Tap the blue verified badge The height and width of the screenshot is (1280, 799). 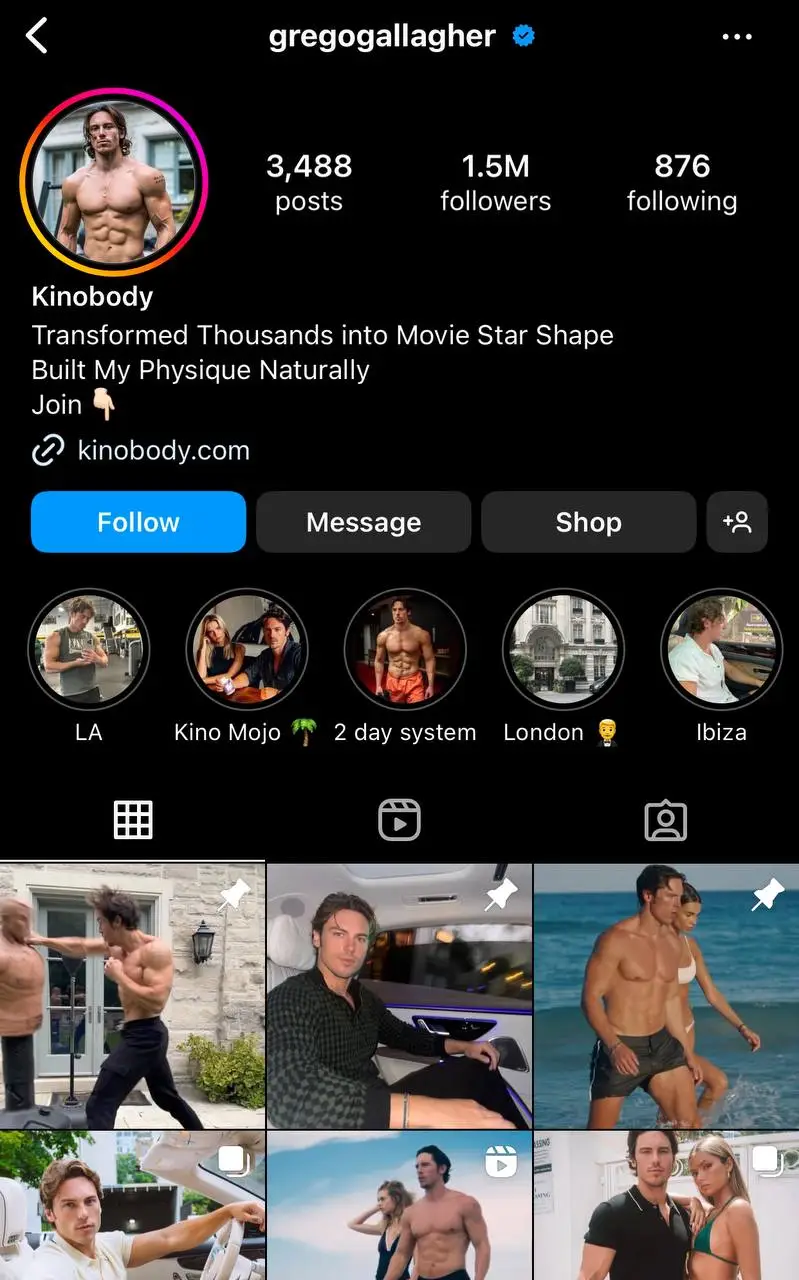click(522, 35)
